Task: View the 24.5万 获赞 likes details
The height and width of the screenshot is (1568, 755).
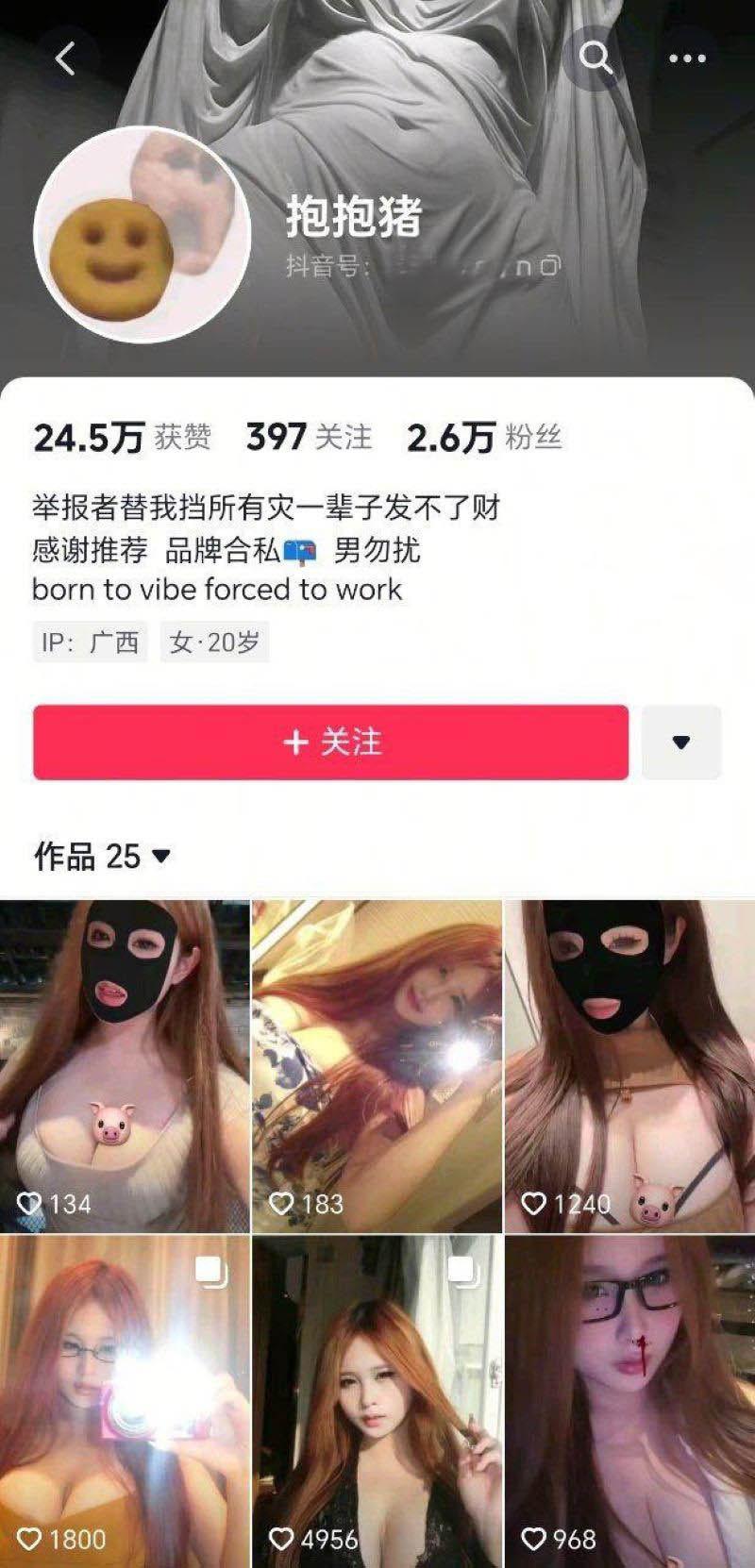Action: 122,437
